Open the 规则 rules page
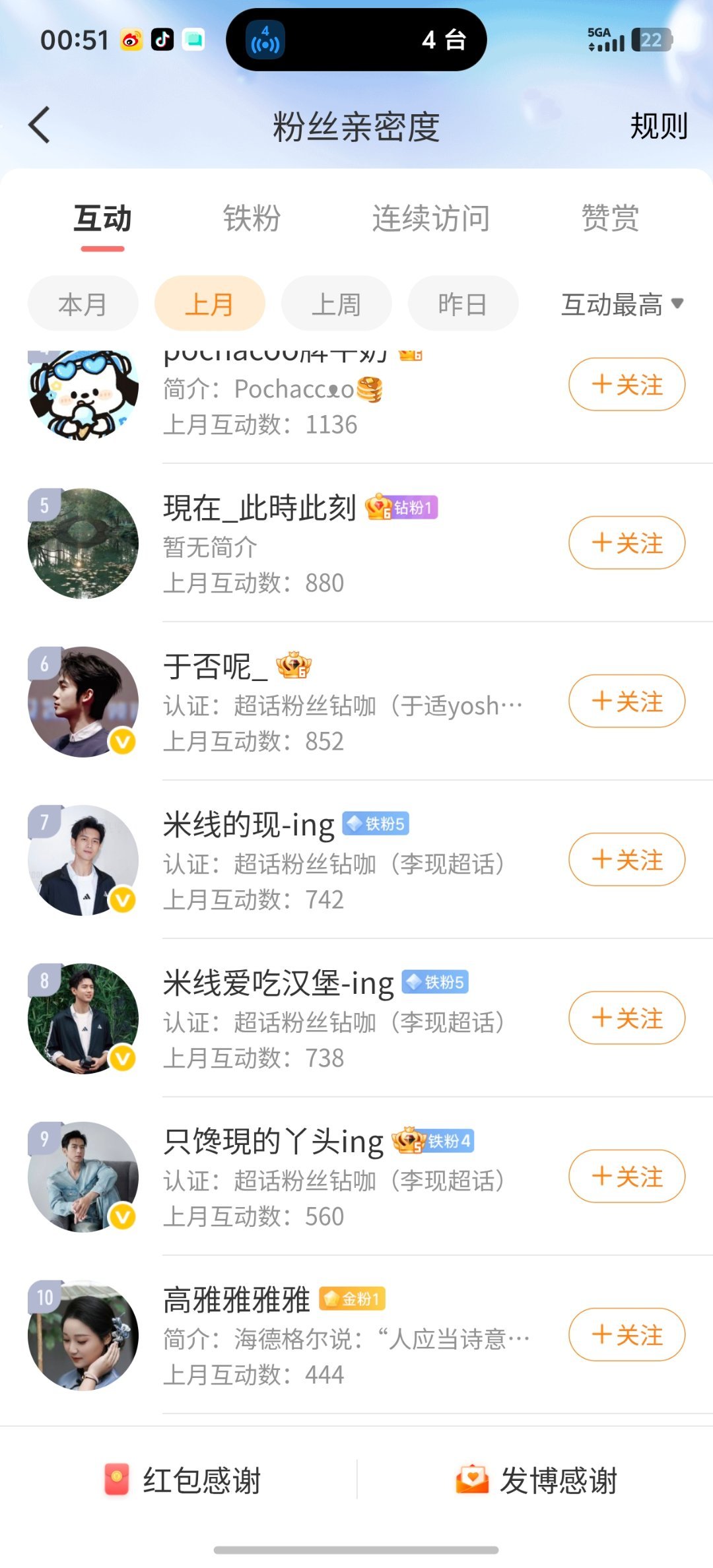 pos(659,126)
